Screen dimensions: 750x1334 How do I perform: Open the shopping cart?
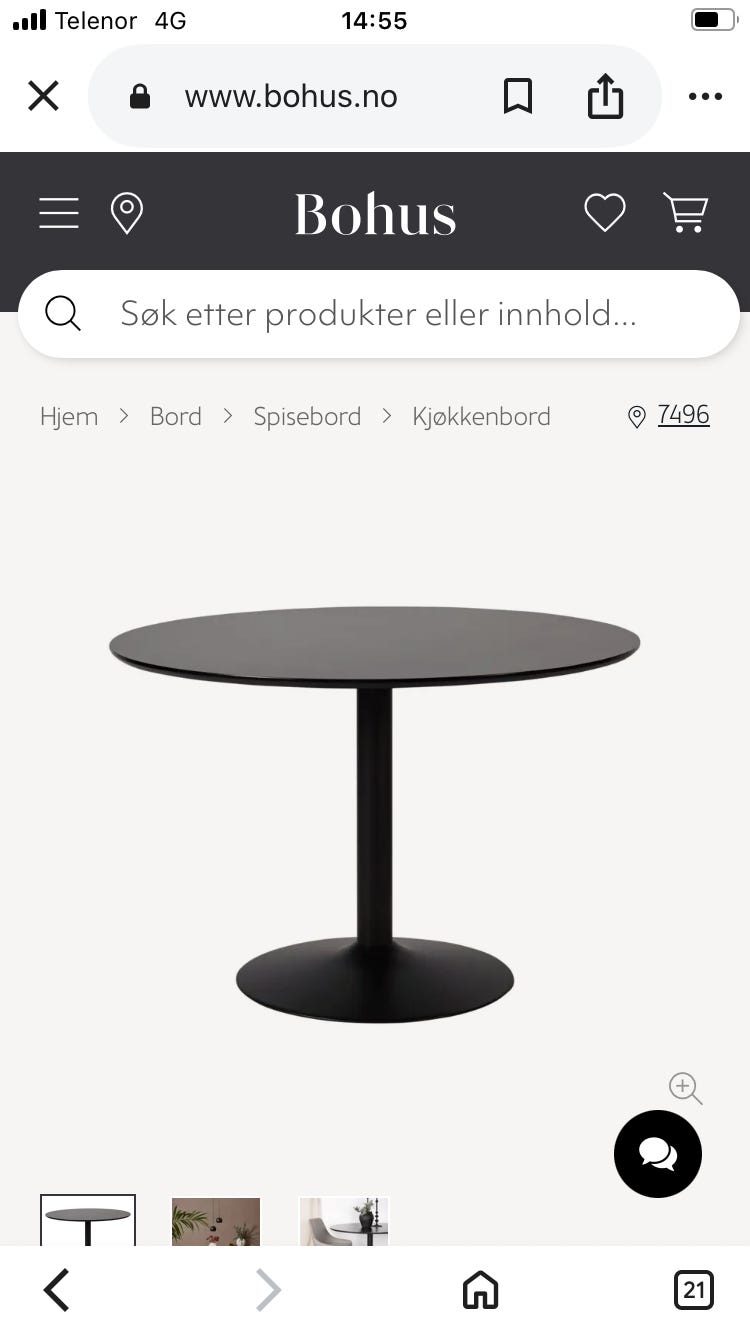pos(687,213)
